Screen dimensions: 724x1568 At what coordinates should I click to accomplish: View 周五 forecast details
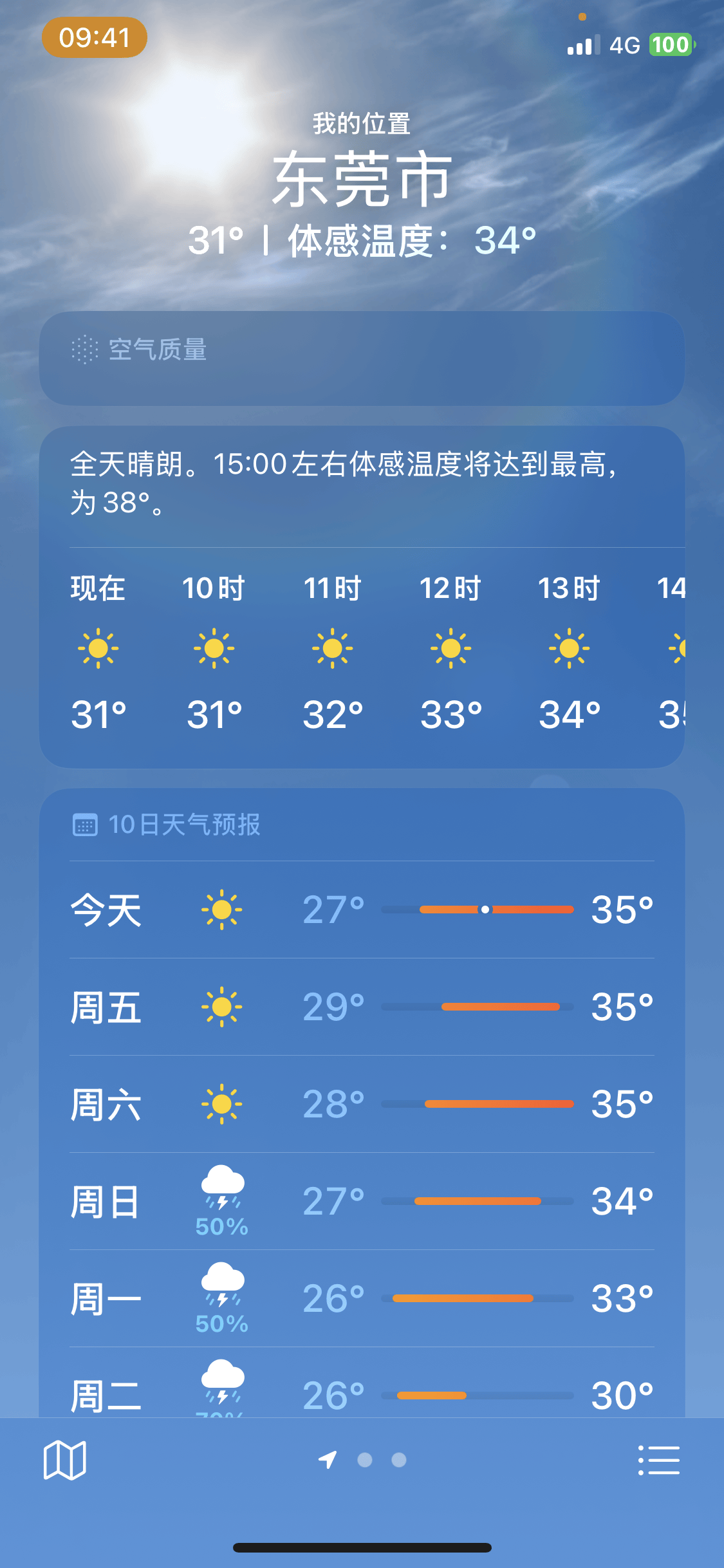362,1007
